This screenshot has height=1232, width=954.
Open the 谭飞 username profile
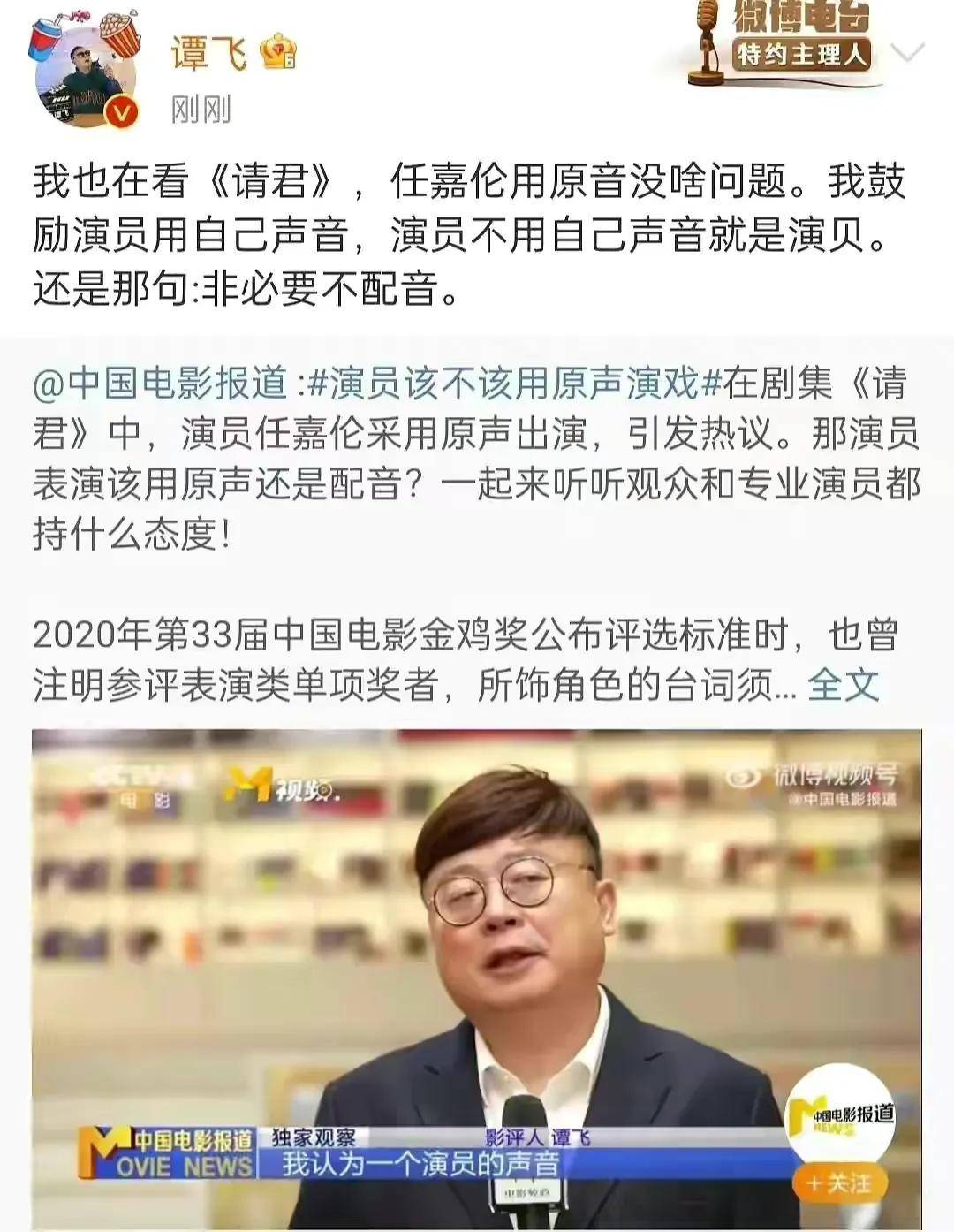(x=208, y=55)
